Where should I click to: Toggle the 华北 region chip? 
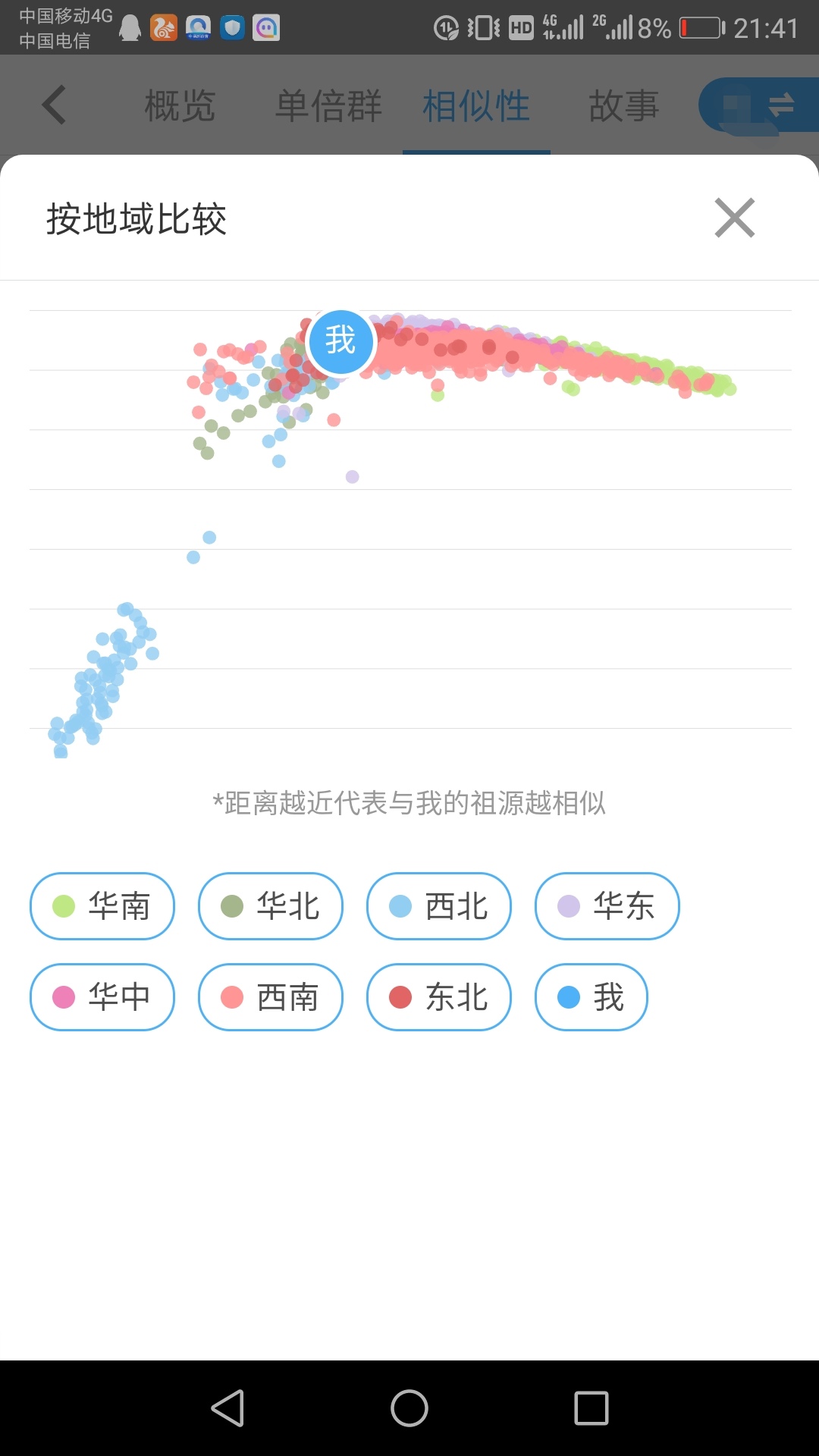coord(271,906)
